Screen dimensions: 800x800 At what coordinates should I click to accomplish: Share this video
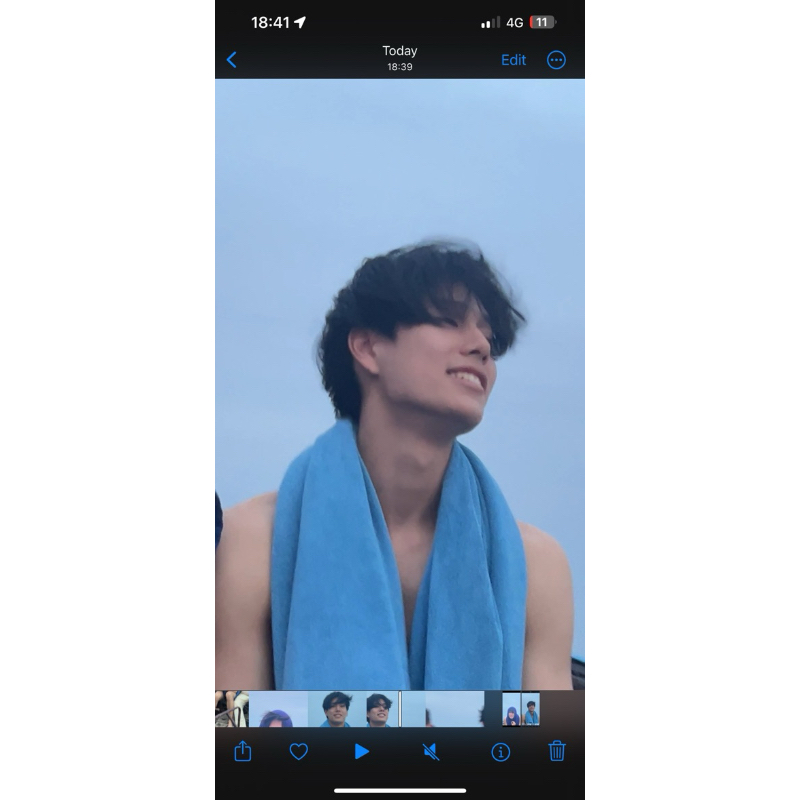tap(243, 751)
